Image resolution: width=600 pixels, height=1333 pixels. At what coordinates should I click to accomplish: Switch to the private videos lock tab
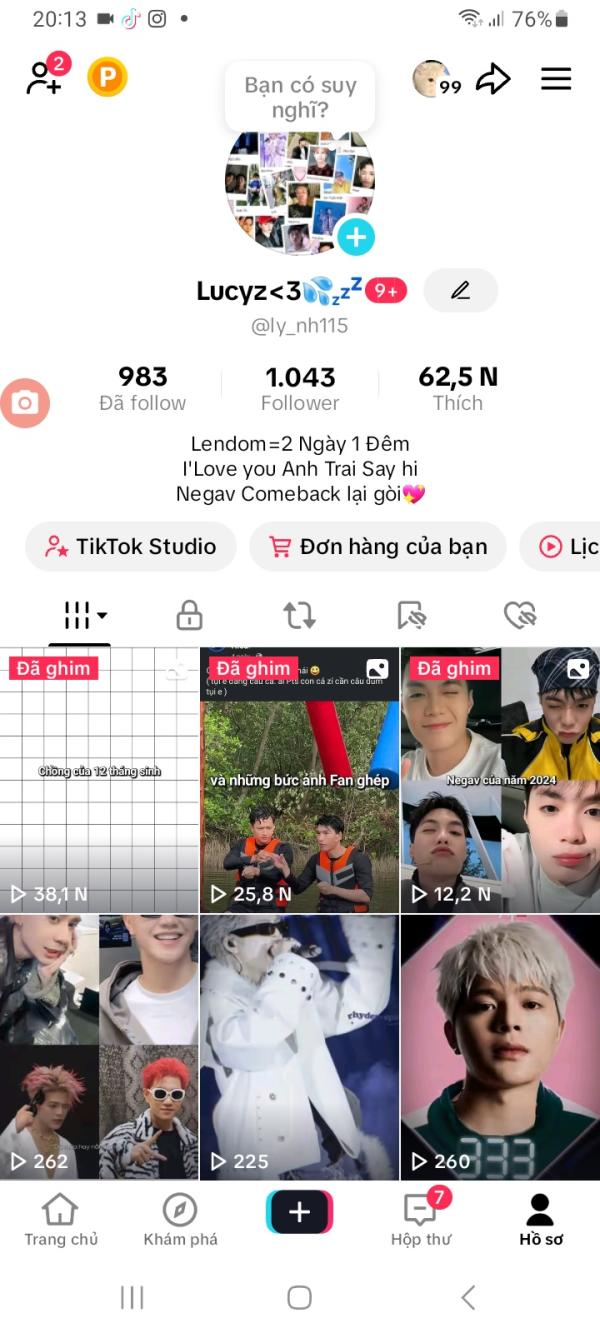pos(189,615)
